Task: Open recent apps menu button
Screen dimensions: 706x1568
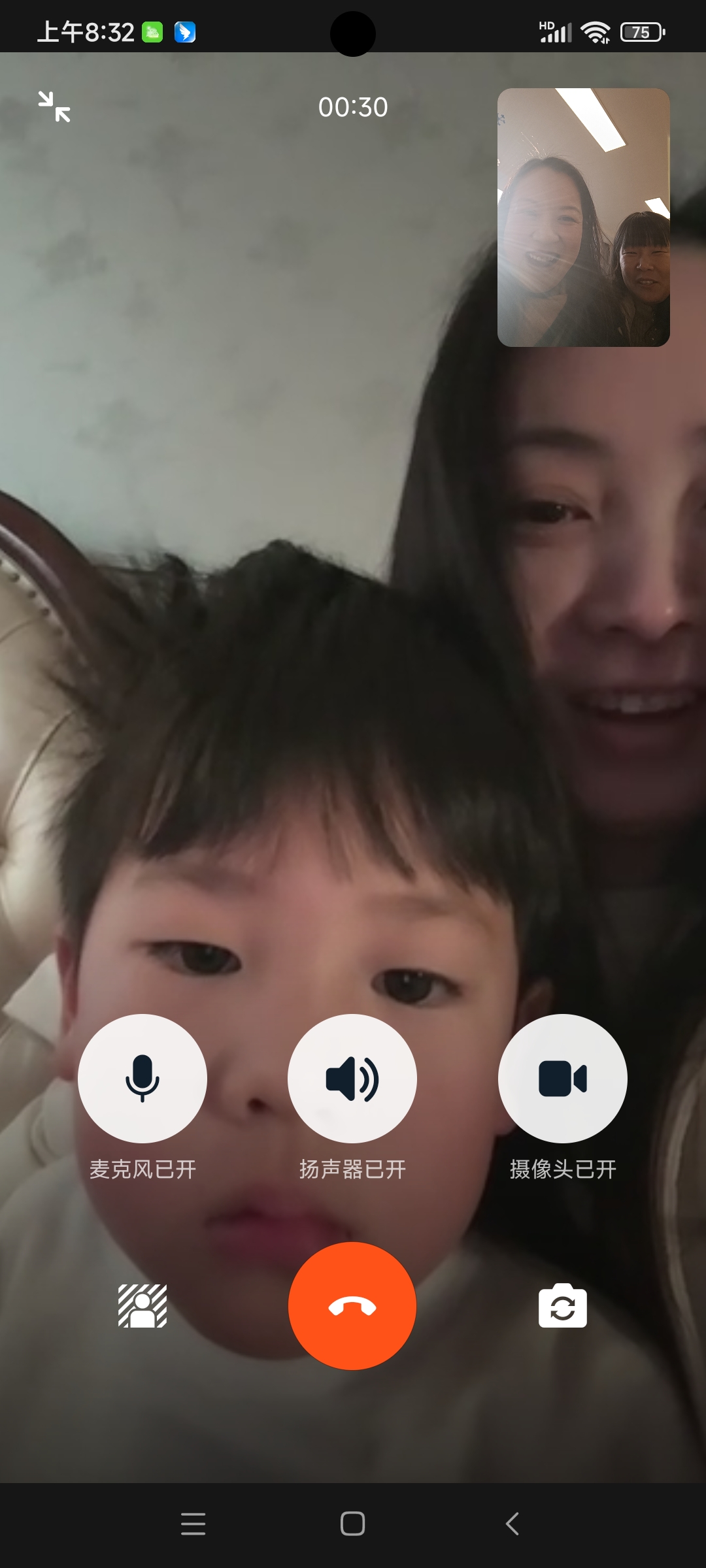Action: 193,1524
